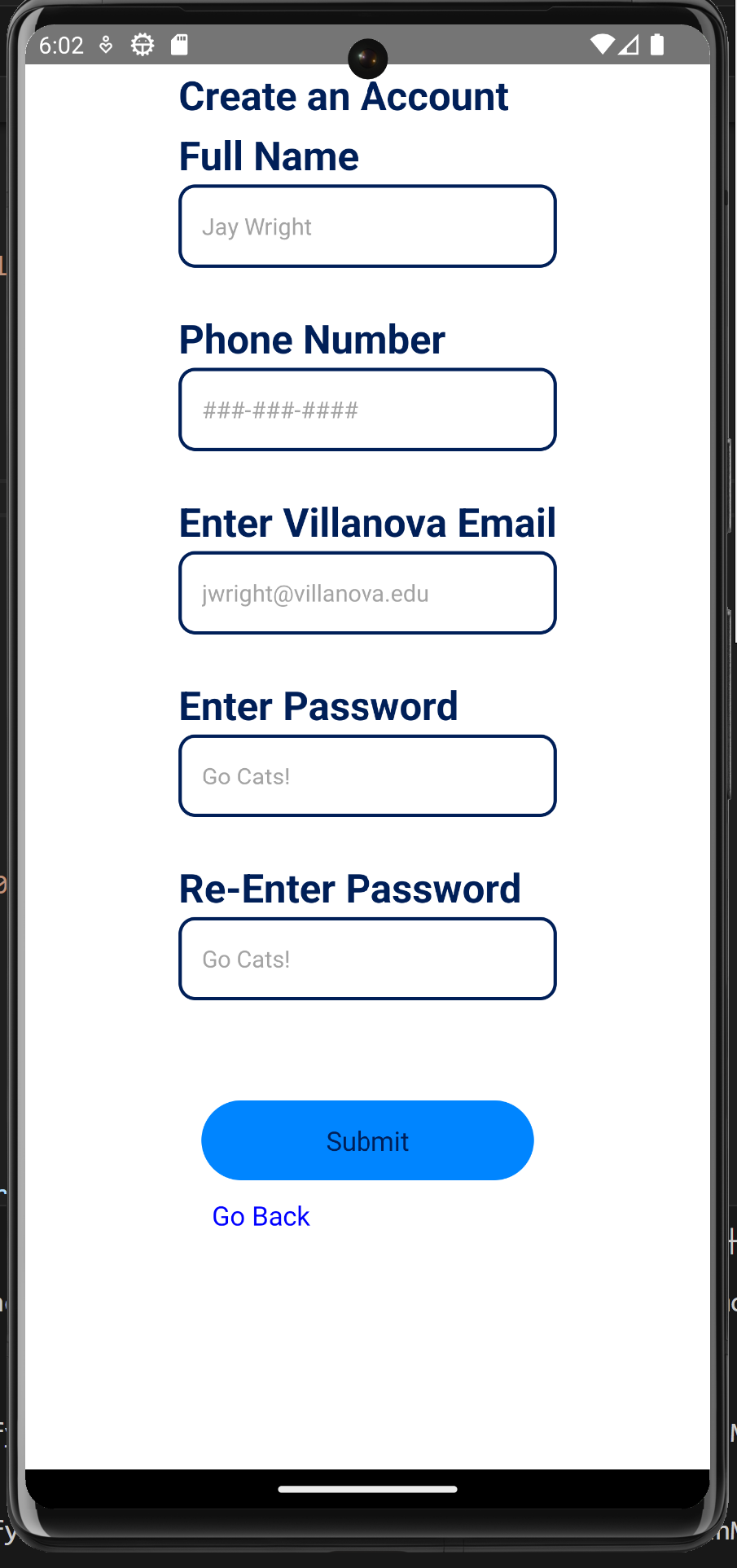Screen dimensions: 737x1568
Task: Focus the Villanova Email field
Action: pyautogui.click(x=367, y=593)
